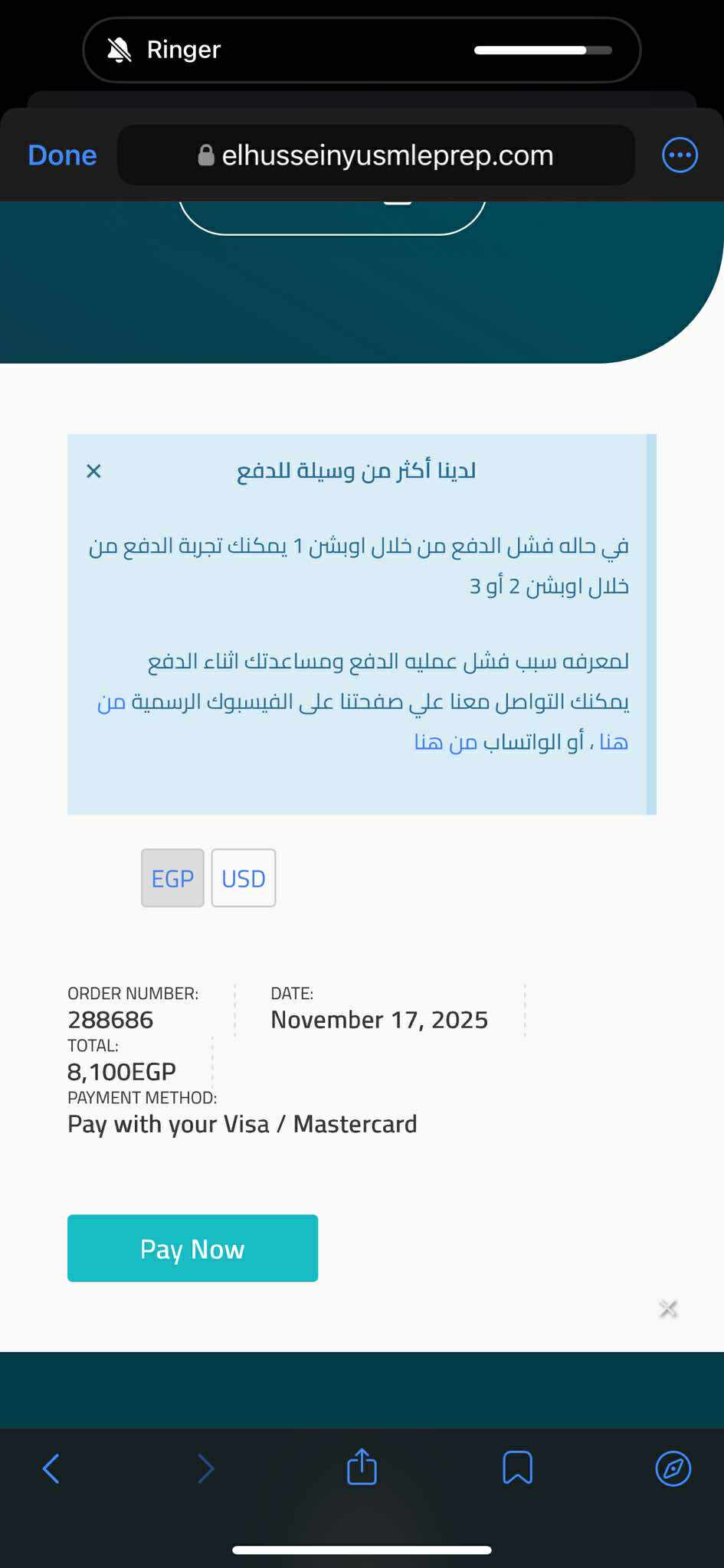Viewport: 724px width, 1568px height.
Task: Open page in Safari via compass icon
Action: click(x=673, y=1468)
